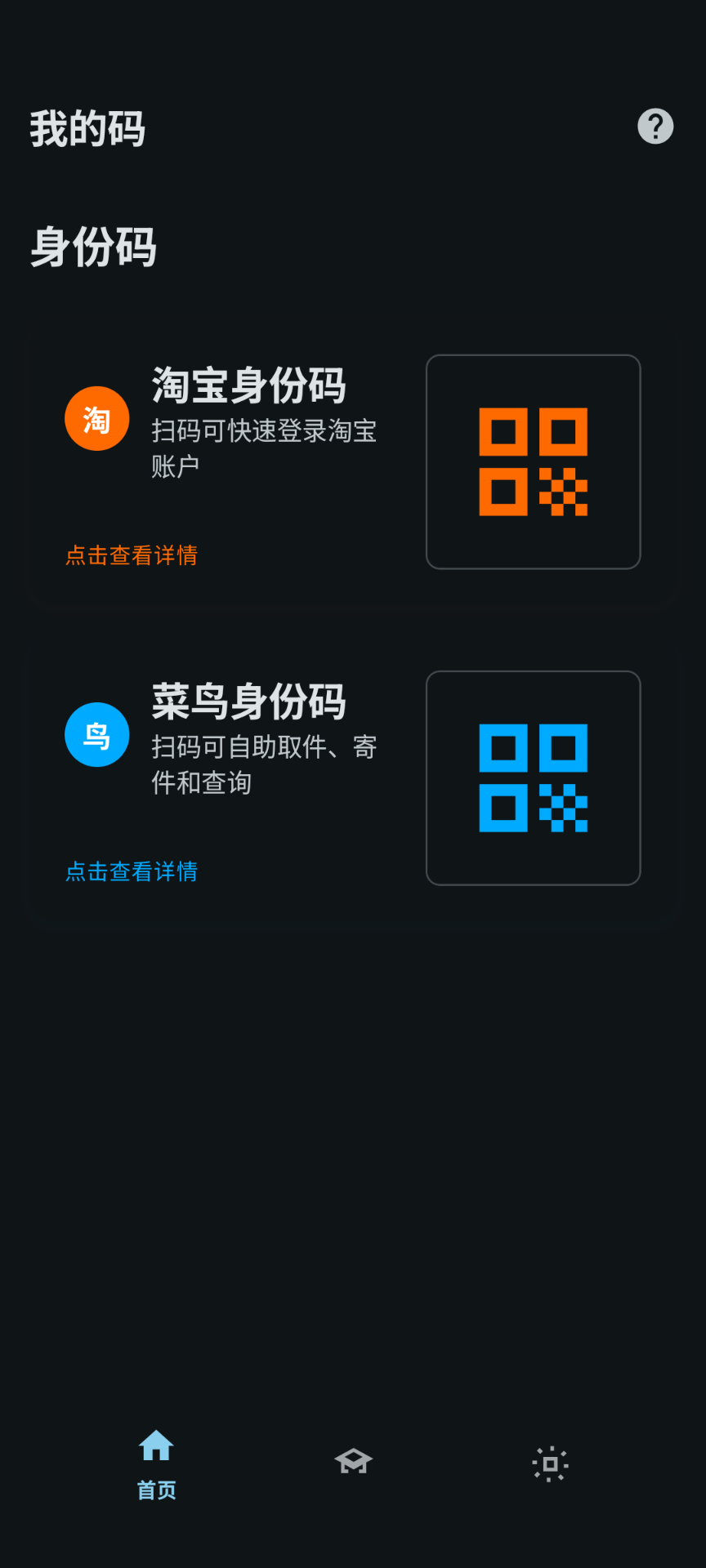Switch to the 首页 tab
Screen dimensions: 706x1568
155,1488
